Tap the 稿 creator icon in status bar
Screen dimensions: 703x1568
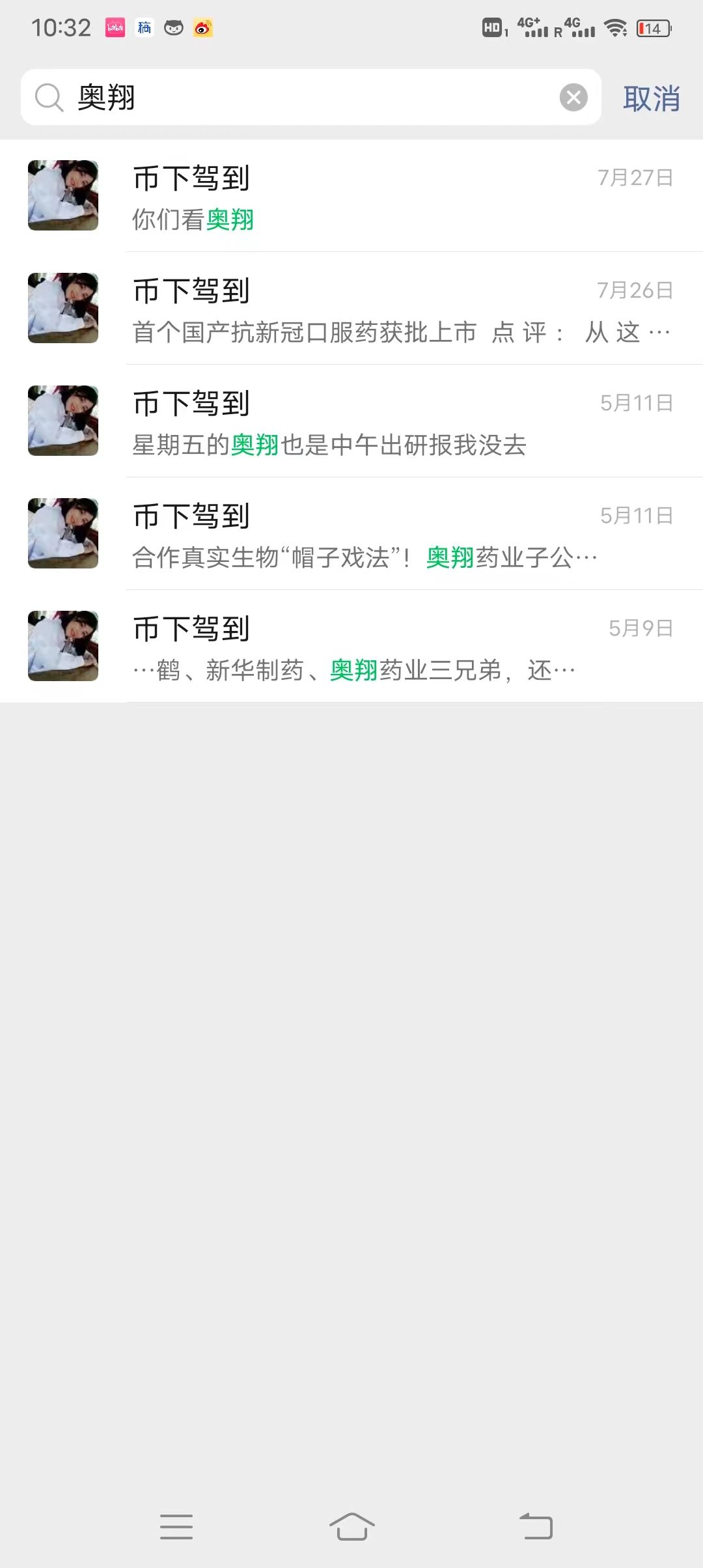(x=145, y=28)
